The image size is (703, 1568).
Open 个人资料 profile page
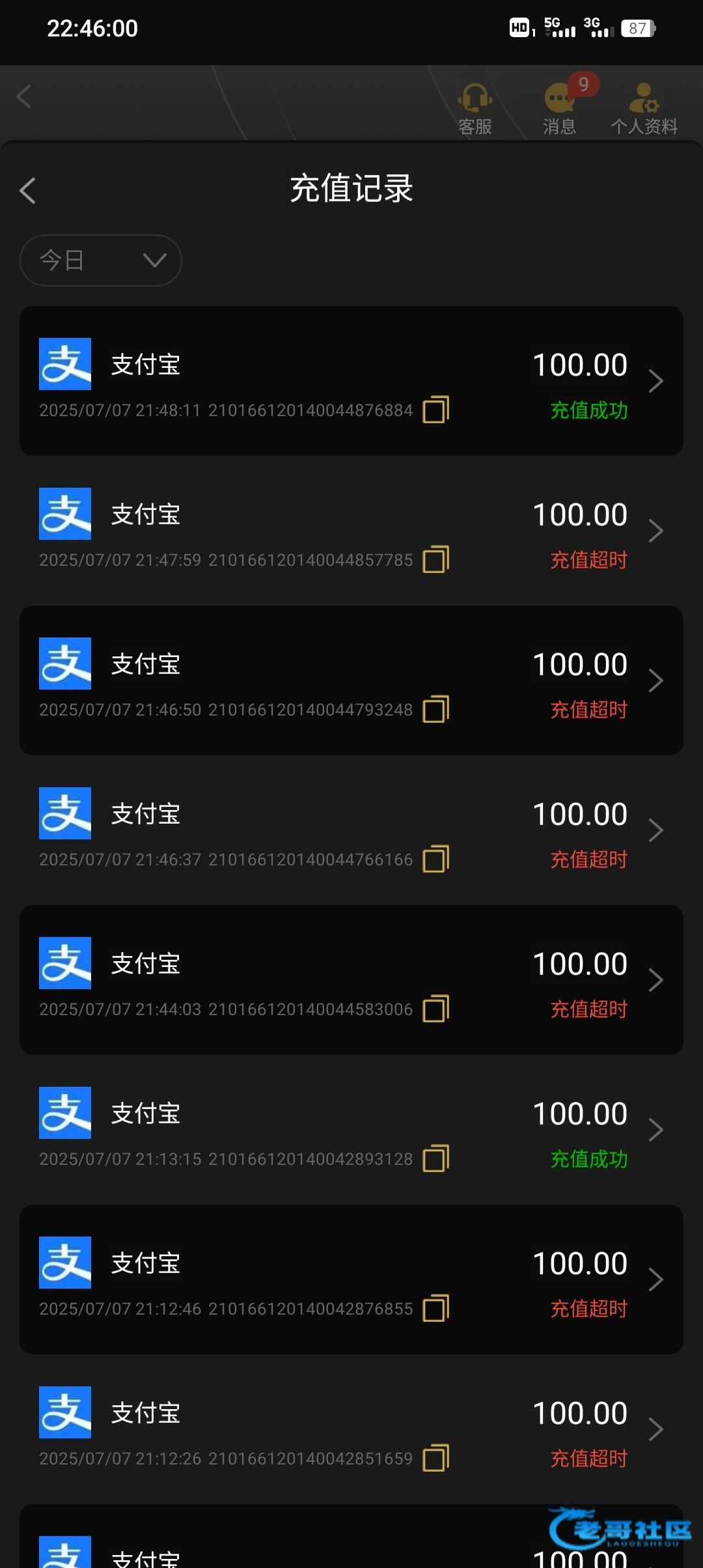[x=644, y=109]
